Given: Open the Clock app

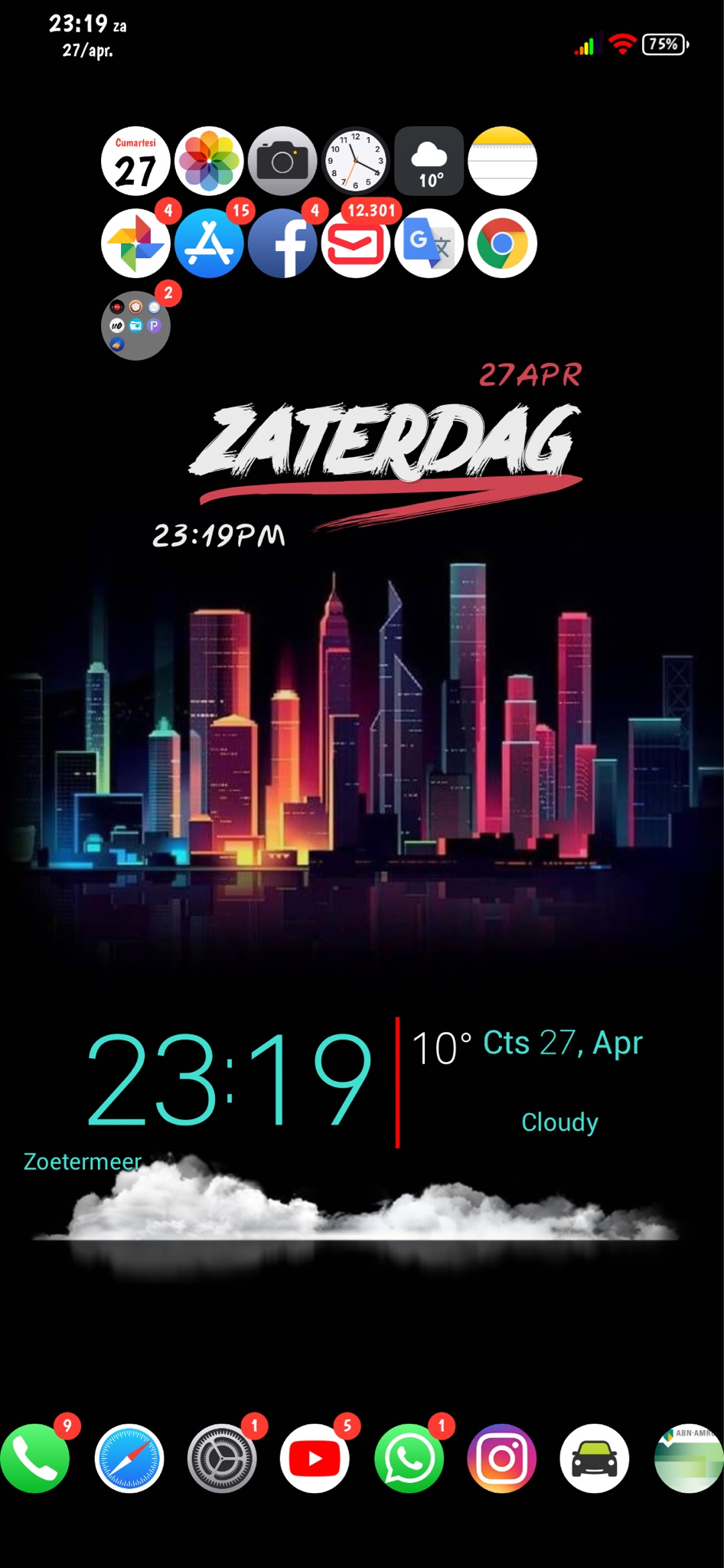Looking at the screenshot, I should [x=355, y=162].
